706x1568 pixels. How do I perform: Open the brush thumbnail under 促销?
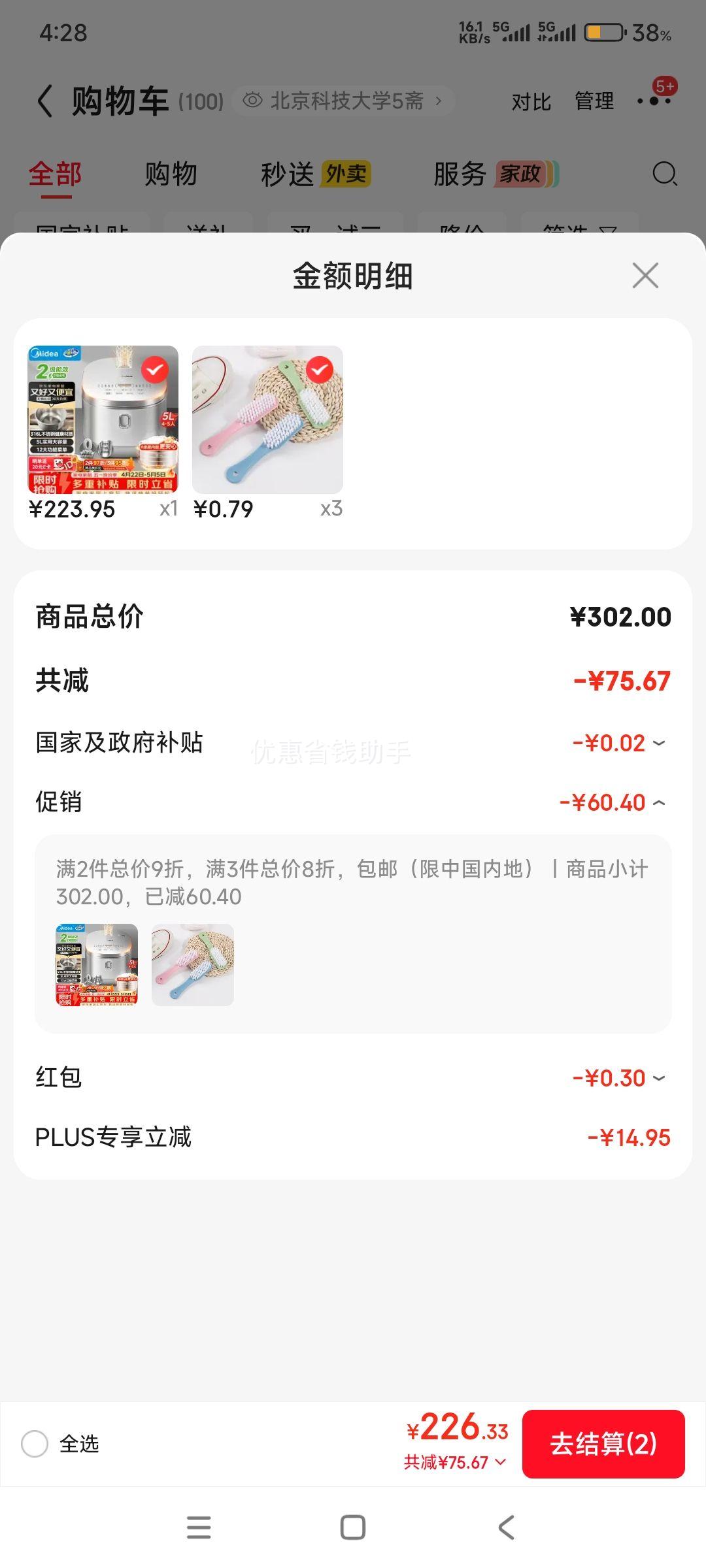[193, 965]
